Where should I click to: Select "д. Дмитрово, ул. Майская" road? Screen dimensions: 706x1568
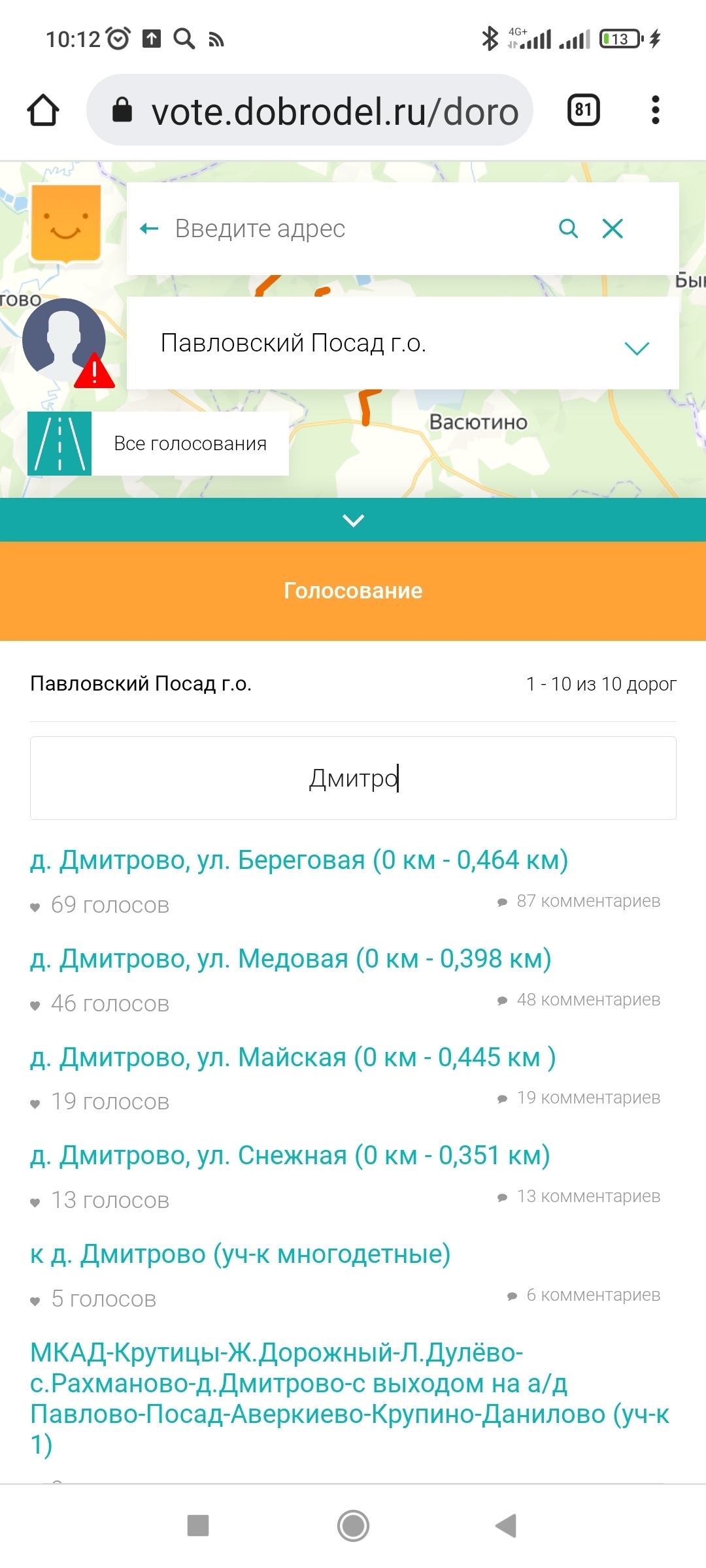tap(293, 1057)
